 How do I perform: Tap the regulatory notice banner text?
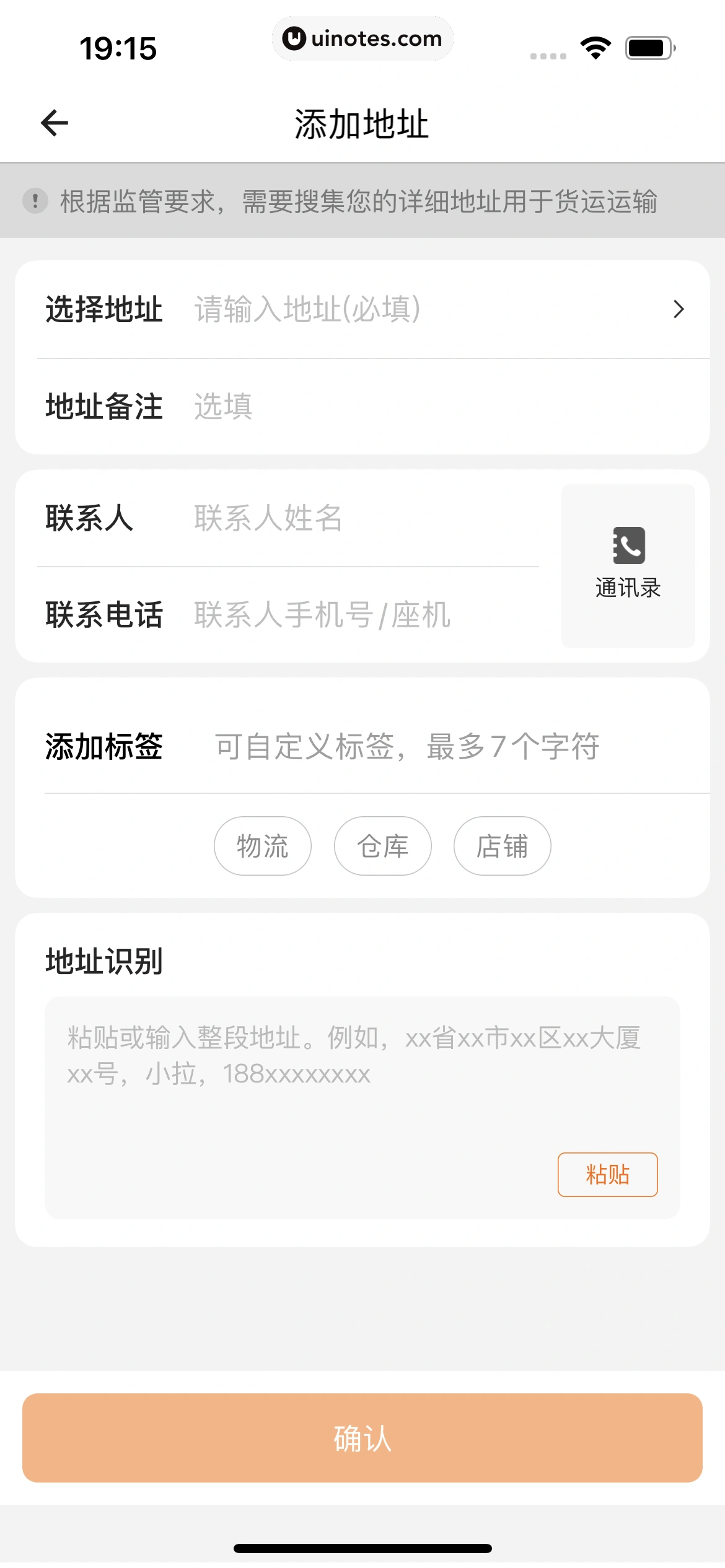pyautogui.click(x=359, y=200)
